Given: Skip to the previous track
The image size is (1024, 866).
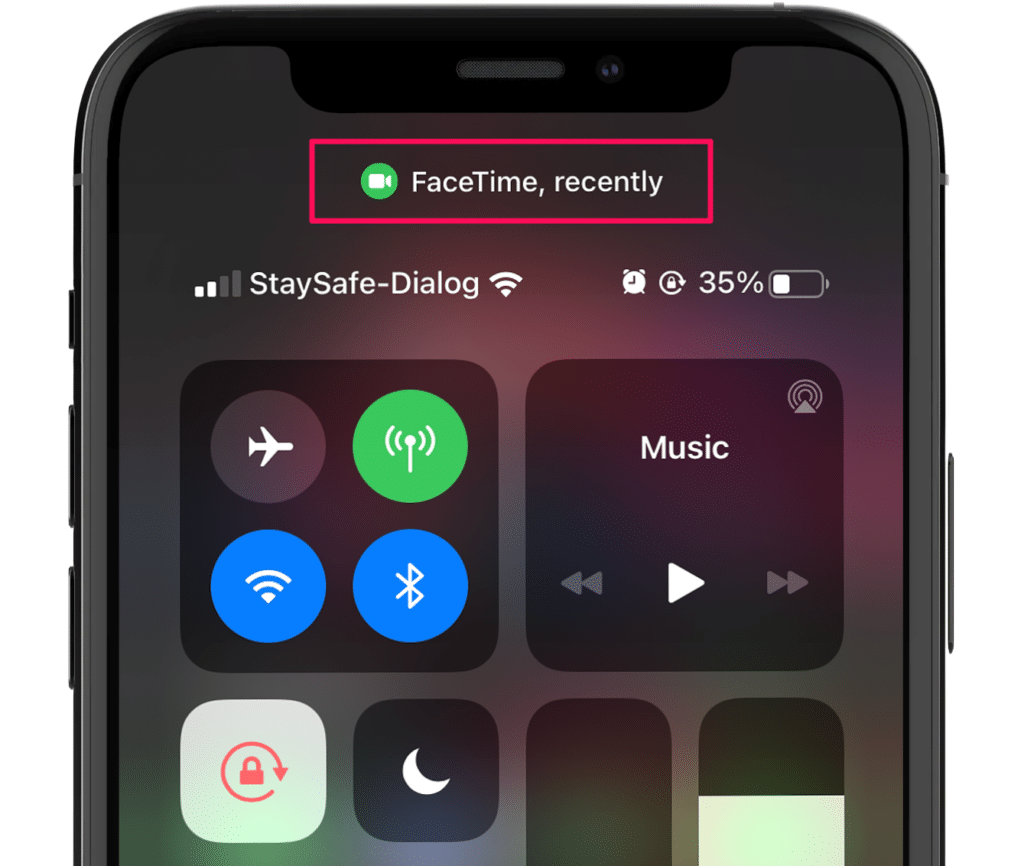Looking at the screenshot, I should 582,582.
